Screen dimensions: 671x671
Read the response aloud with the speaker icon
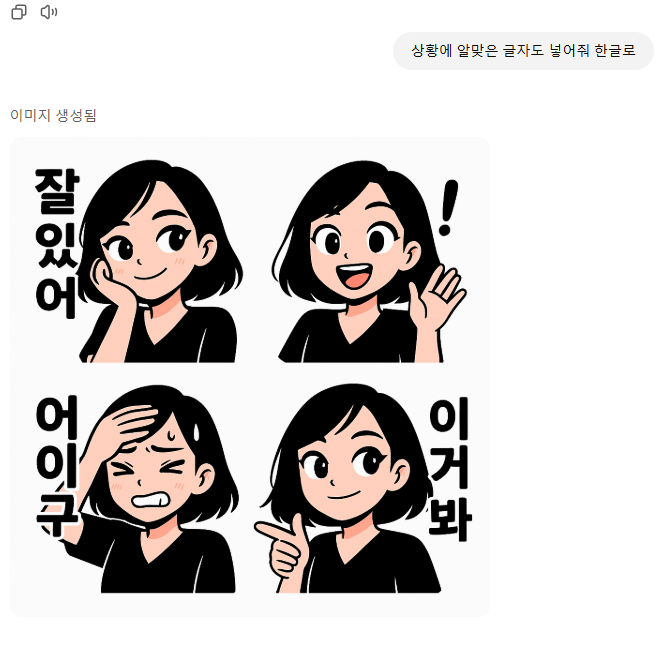tap(49, 12)
